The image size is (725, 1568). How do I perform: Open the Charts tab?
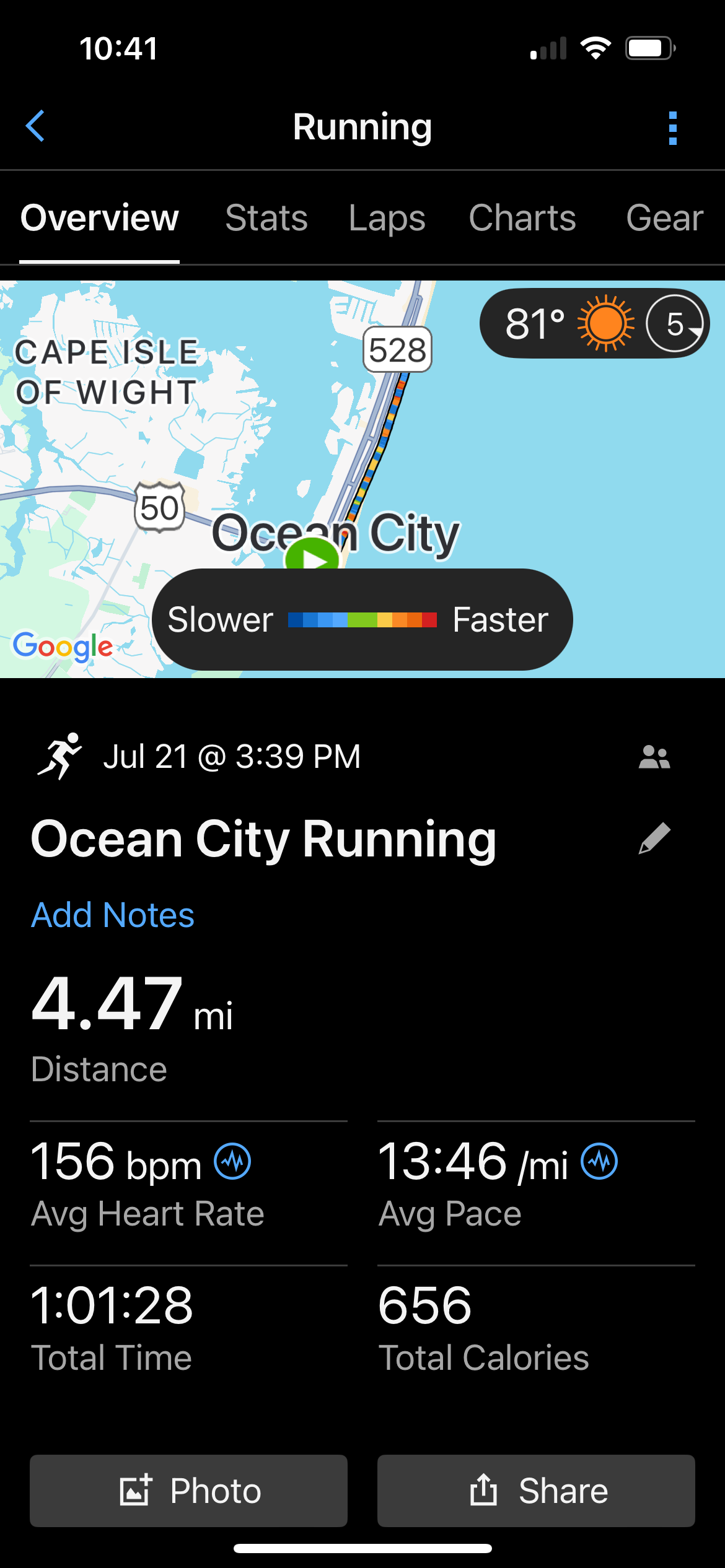(522, 217)
